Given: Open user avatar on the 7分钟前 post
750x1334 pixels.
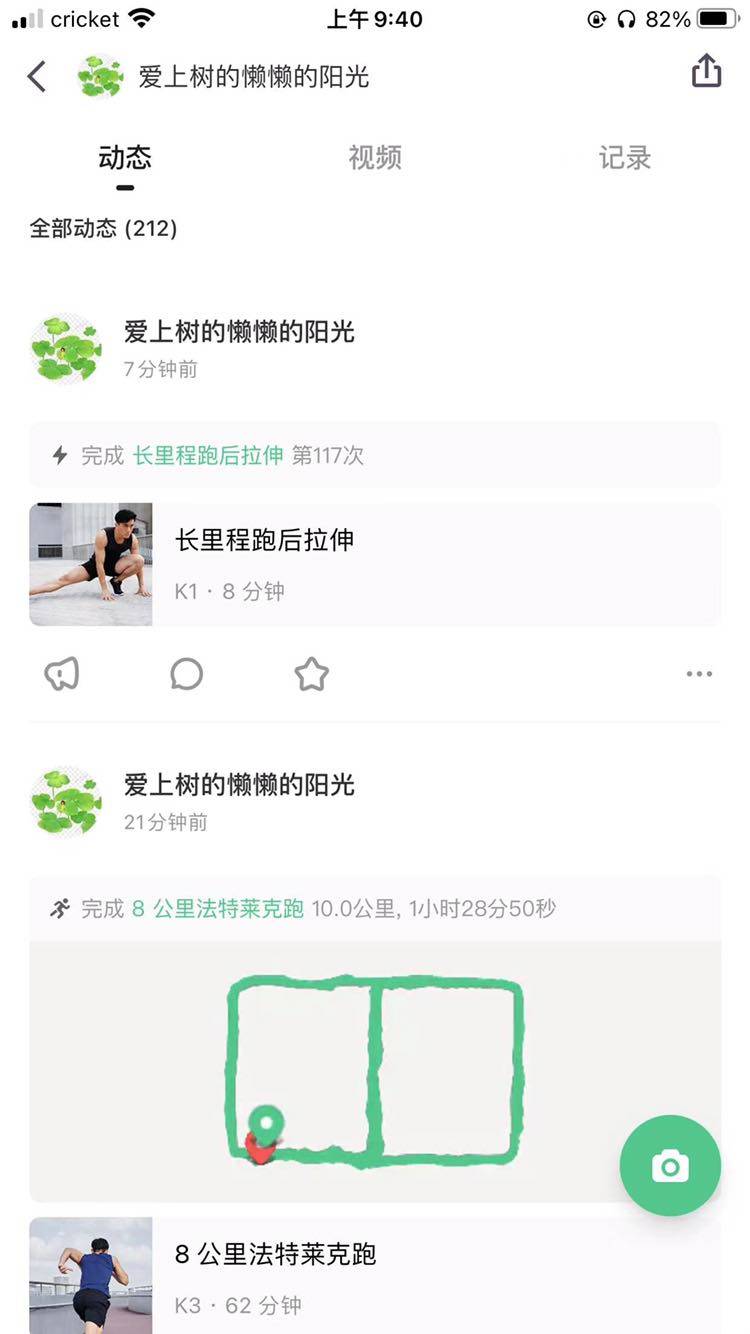Looking at the screenshot, I should (x=66, y=349).
